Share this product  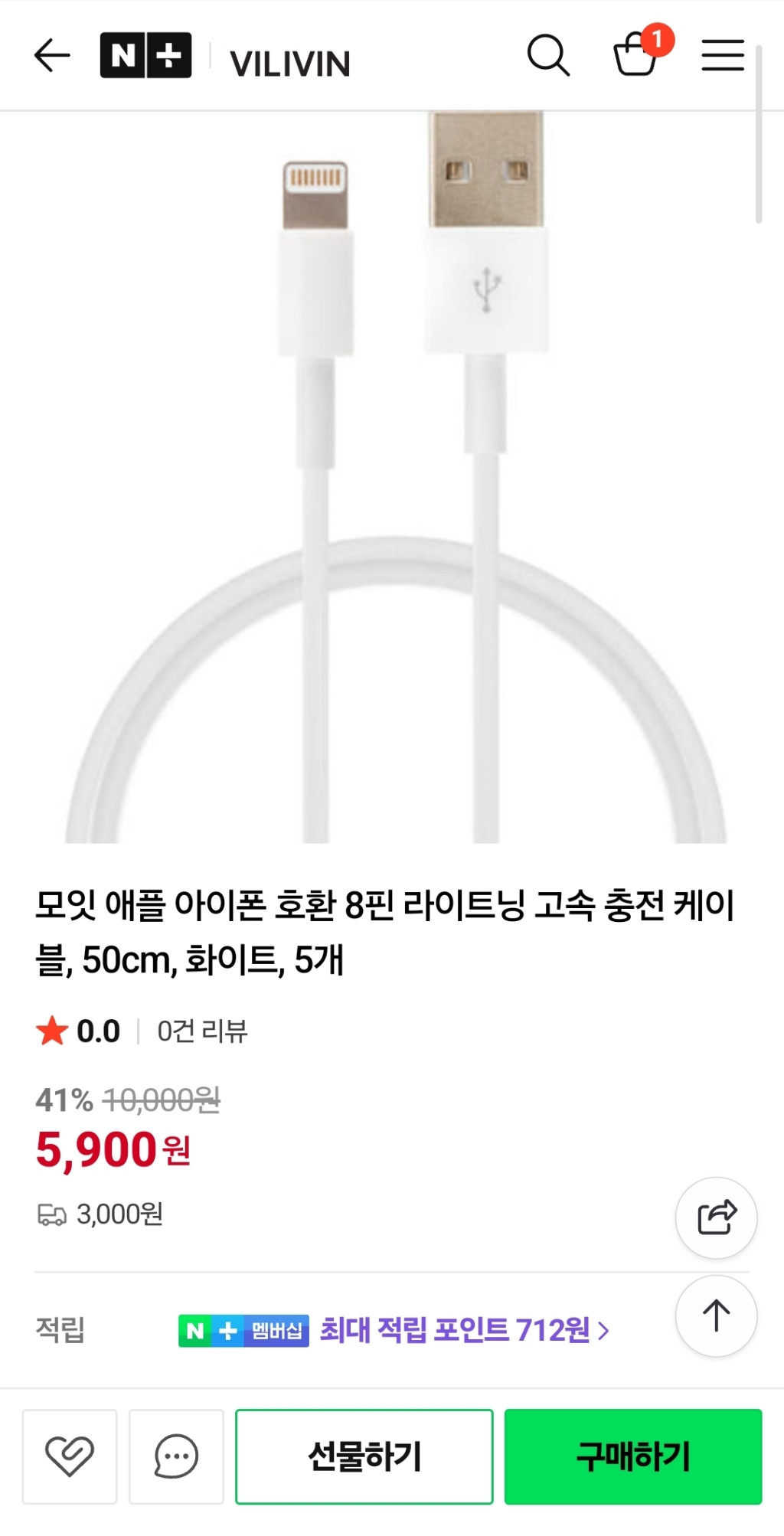coord(716,1217)
